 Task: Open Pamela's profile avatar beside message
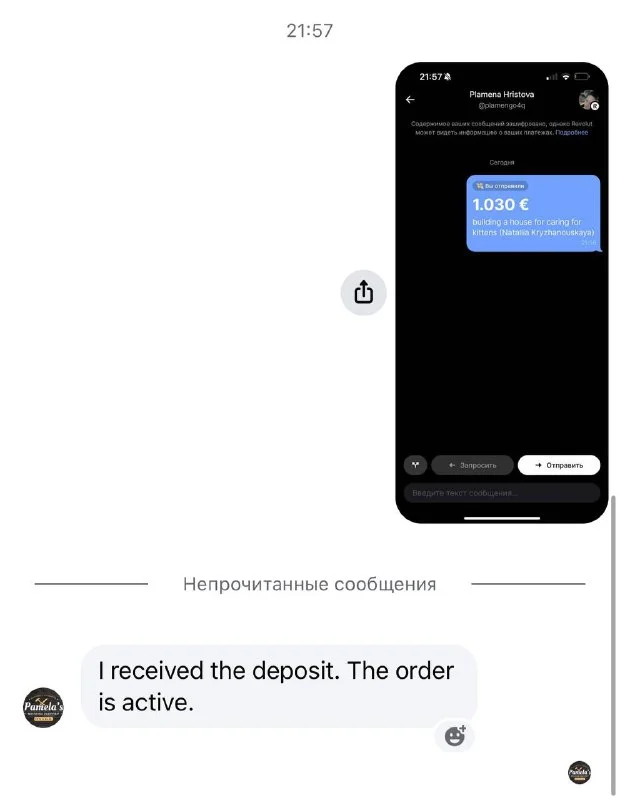43,707
